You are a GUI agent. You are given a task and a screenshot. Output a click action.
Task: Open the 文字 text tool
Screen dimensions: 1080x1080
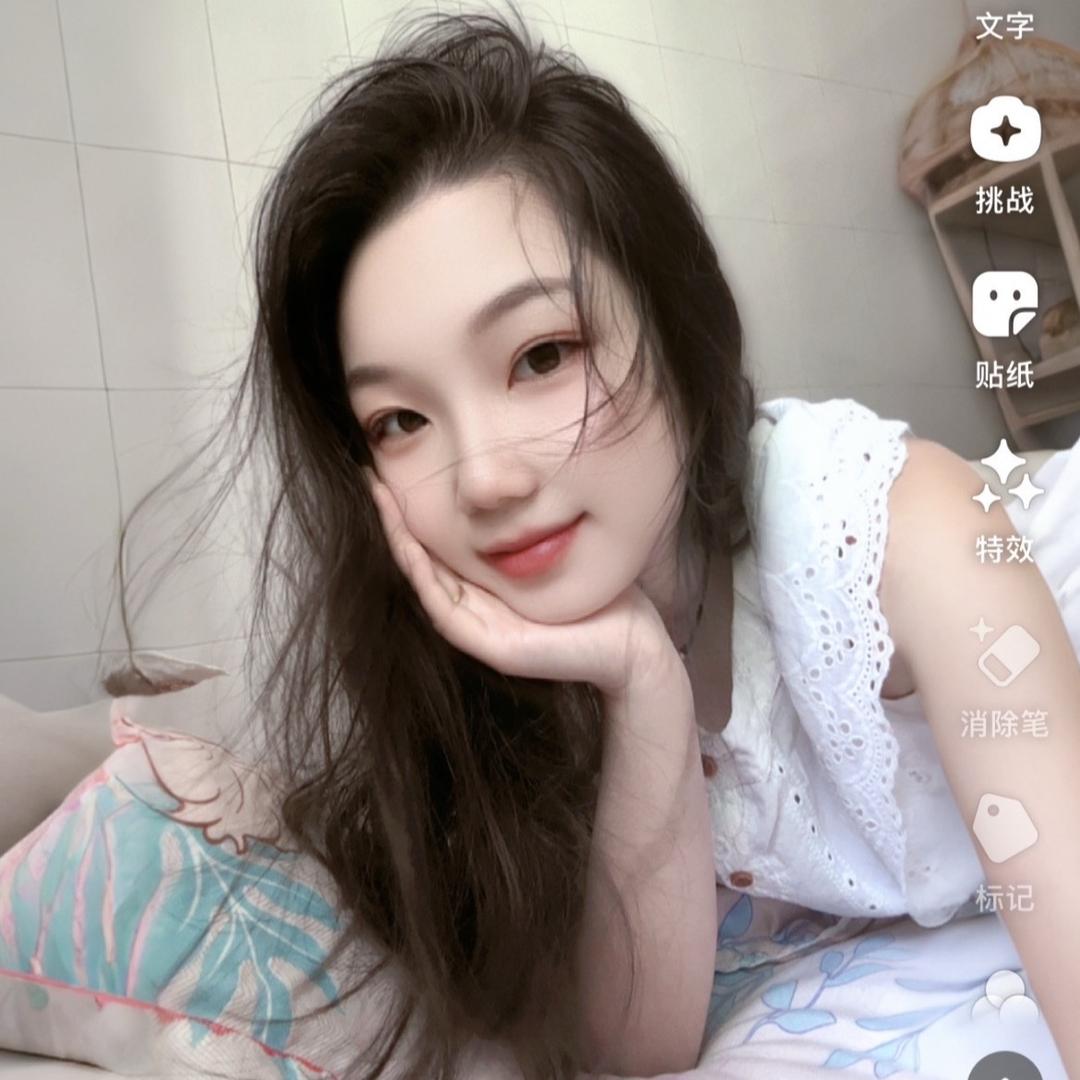click(1004, 24)
